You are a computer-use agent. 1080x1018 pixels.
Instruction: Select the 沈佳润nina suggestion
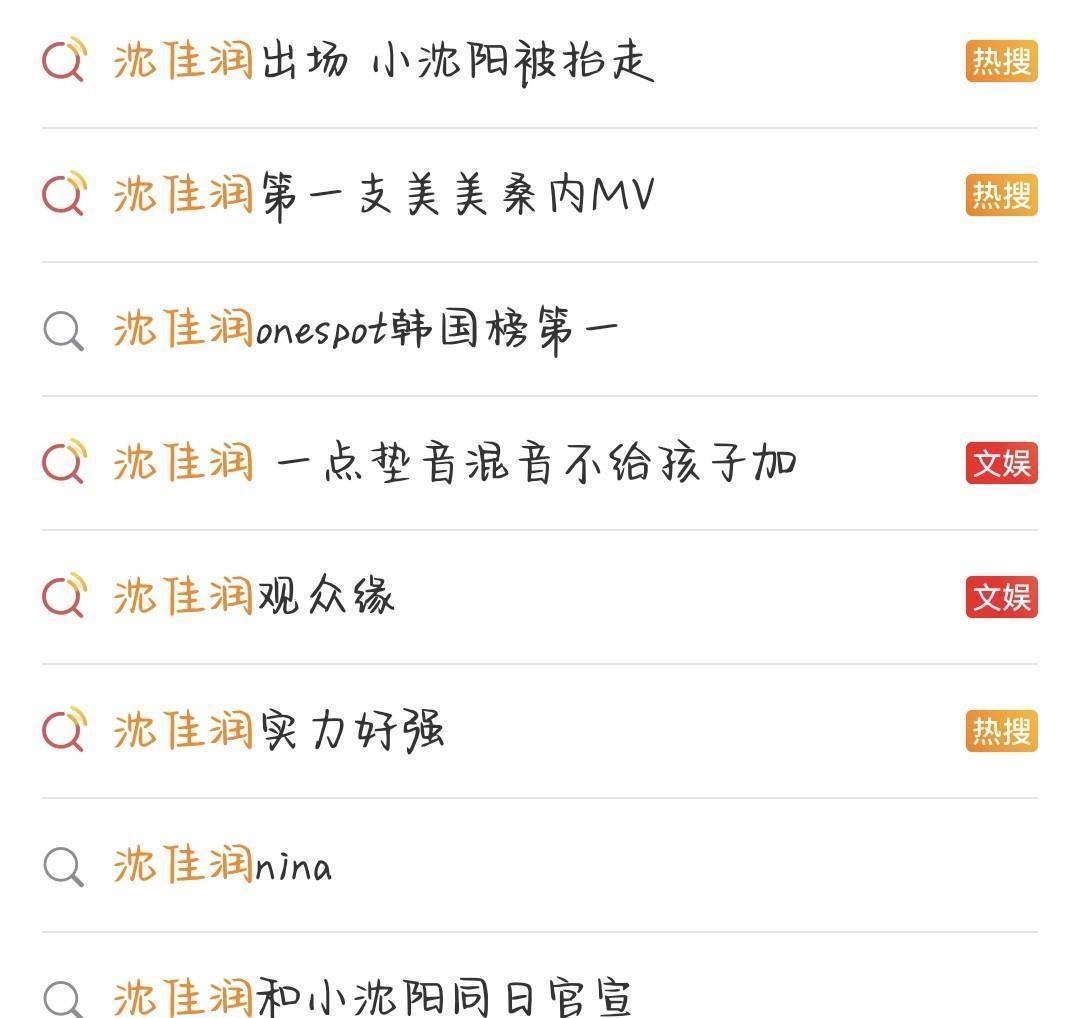(x=222, y=865)
